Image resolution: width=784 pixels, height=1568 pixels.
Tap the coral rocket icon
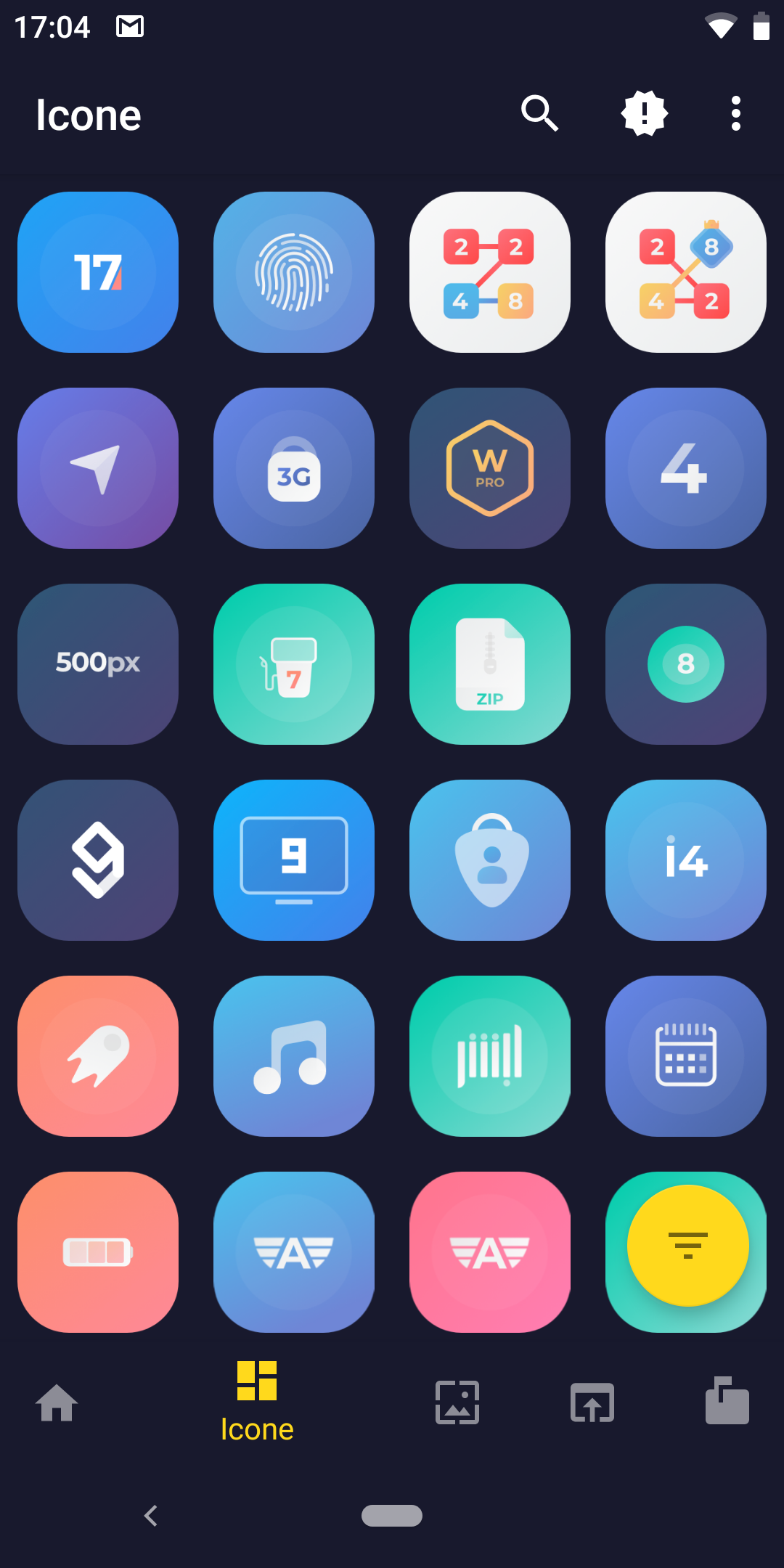[x=98, y=1056]
